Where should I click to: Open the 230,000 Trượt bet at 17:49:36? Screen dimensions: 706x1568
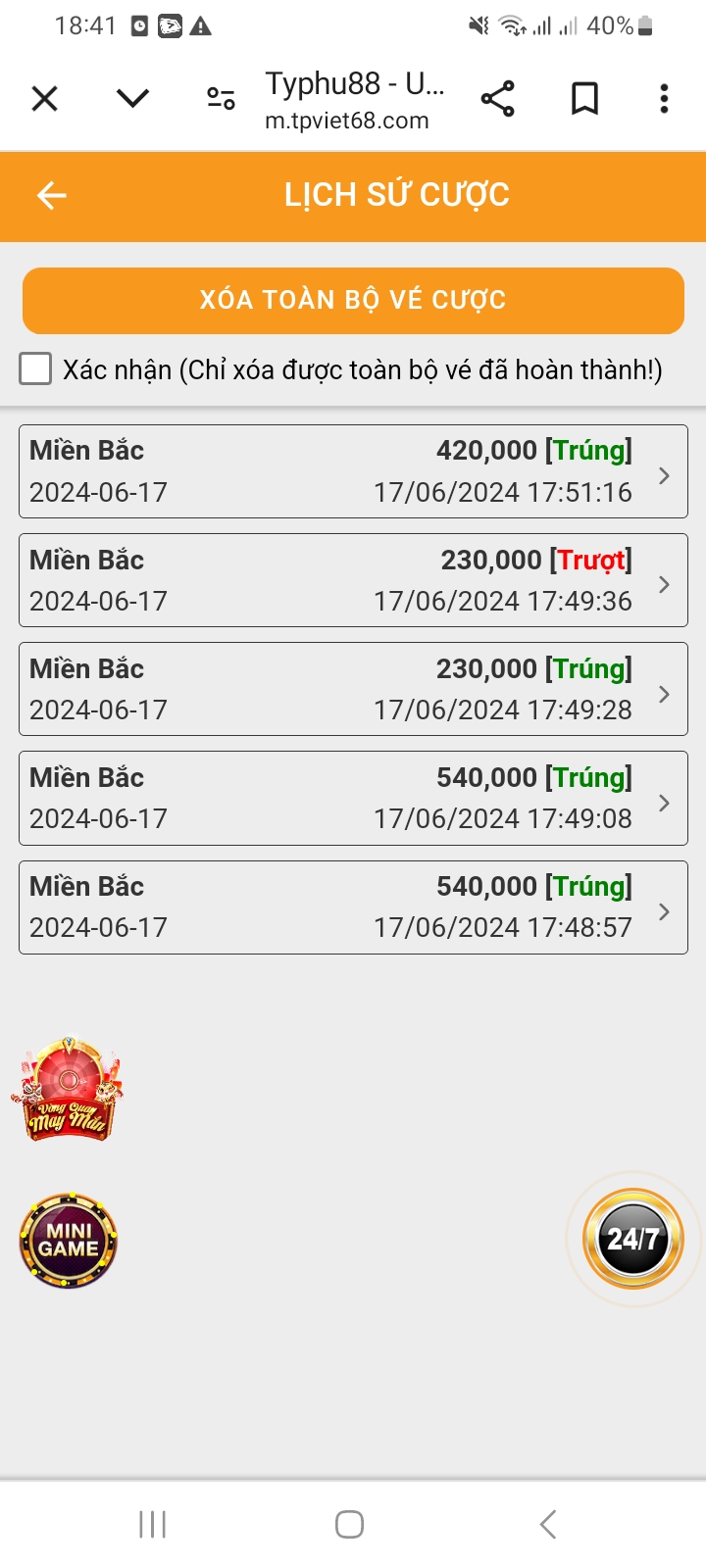pyautogui.click(x=353, y=580)
